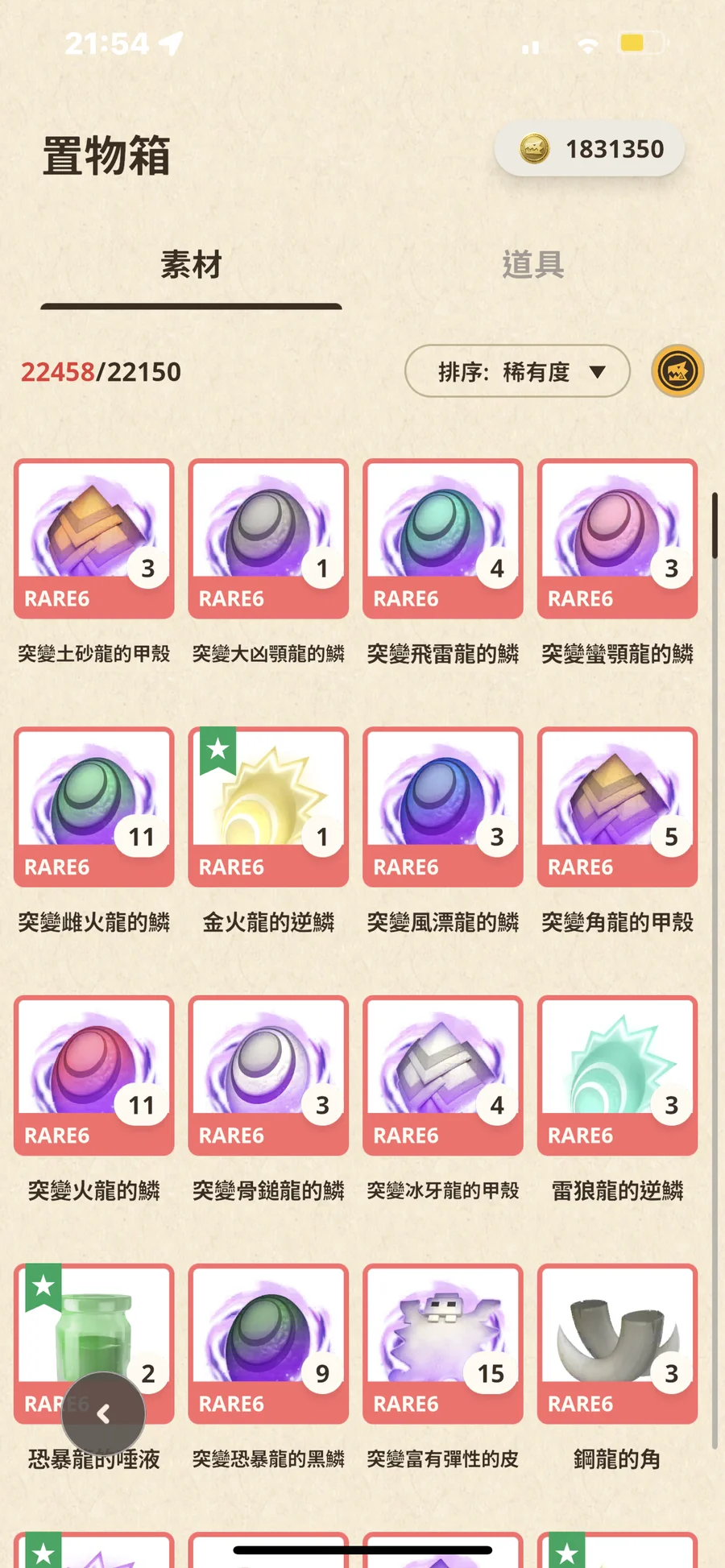View the 鋼龍的角 item

tap(617, 1343)
